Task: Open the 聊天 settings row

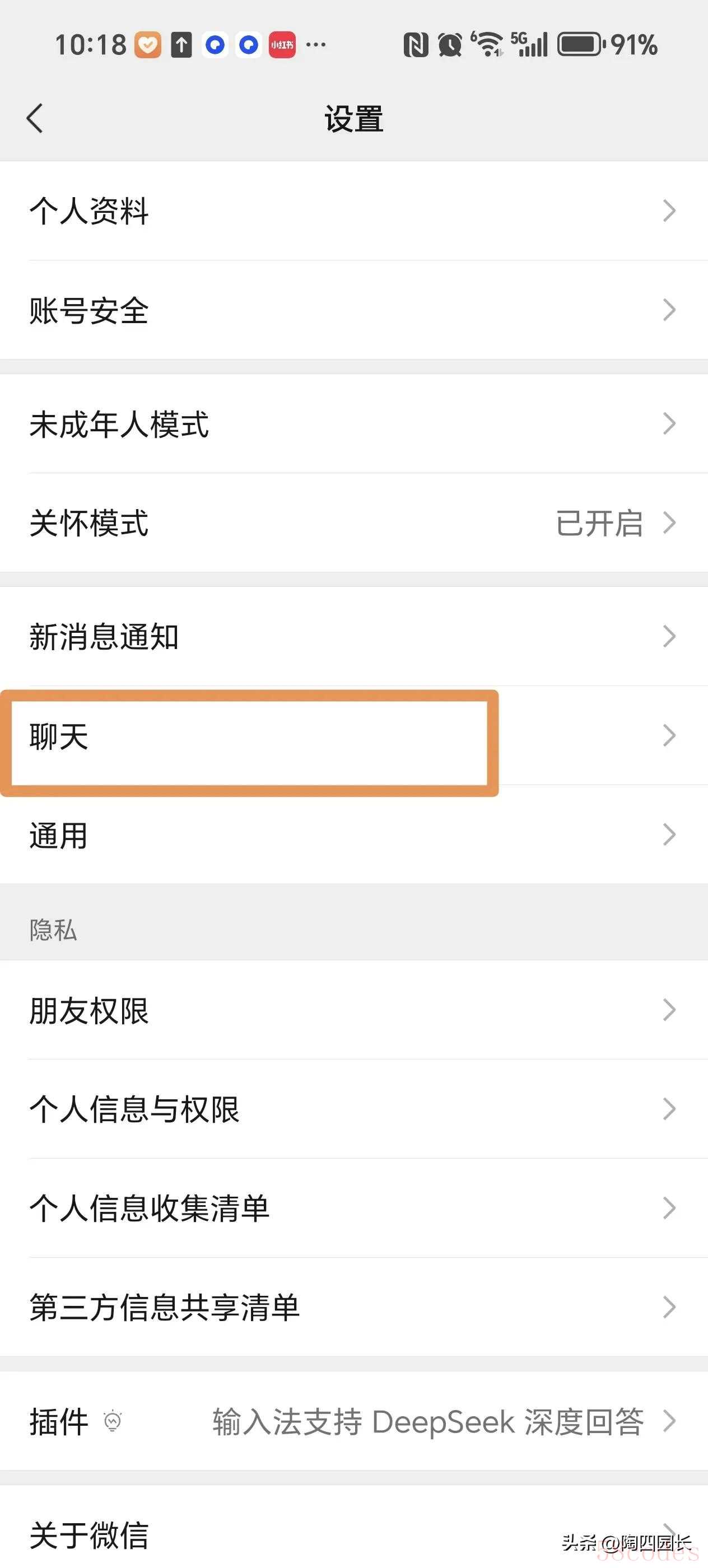Action: click(x=353, y=736)
